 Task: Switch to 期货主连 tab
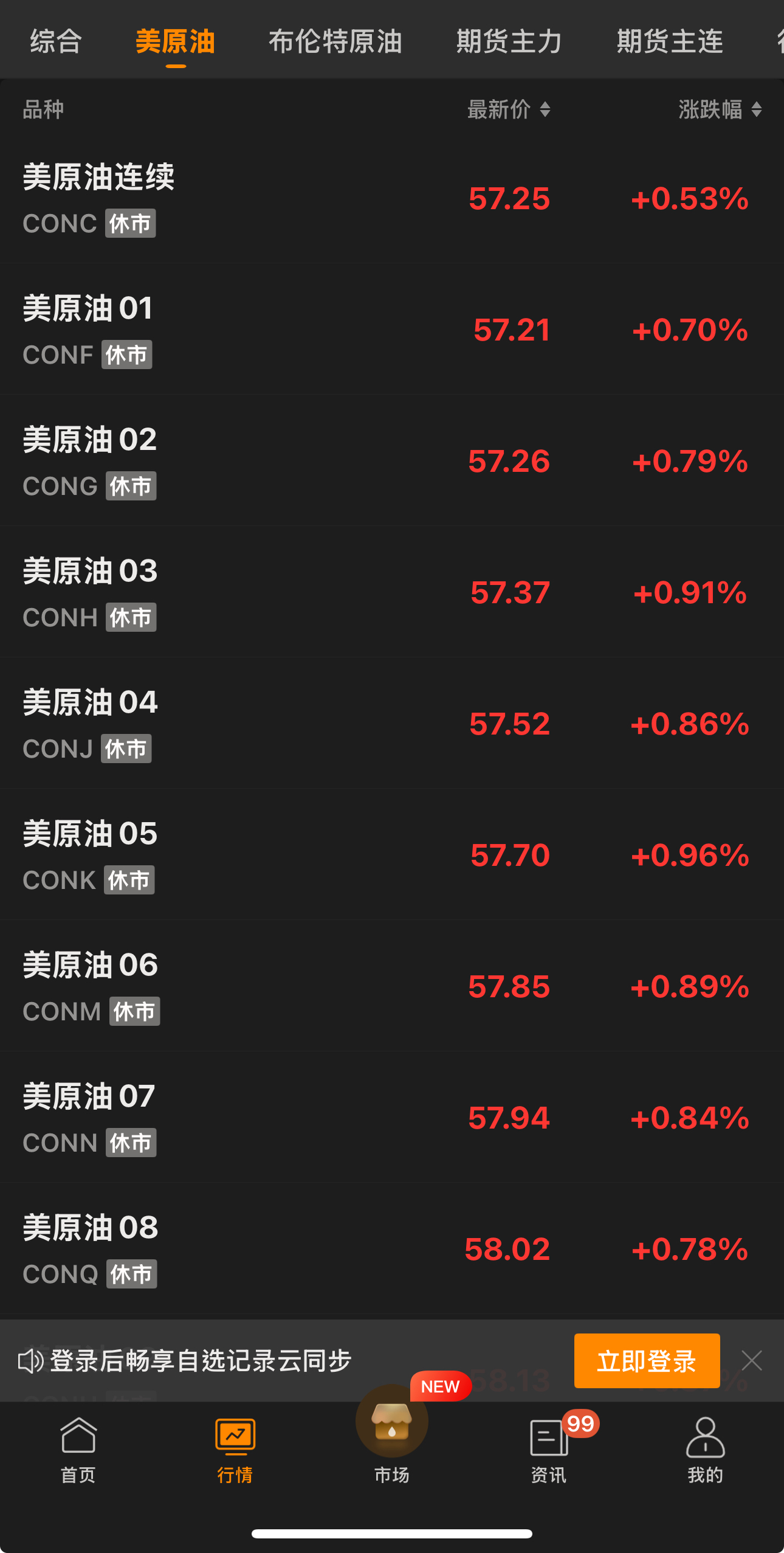point(670,41)
